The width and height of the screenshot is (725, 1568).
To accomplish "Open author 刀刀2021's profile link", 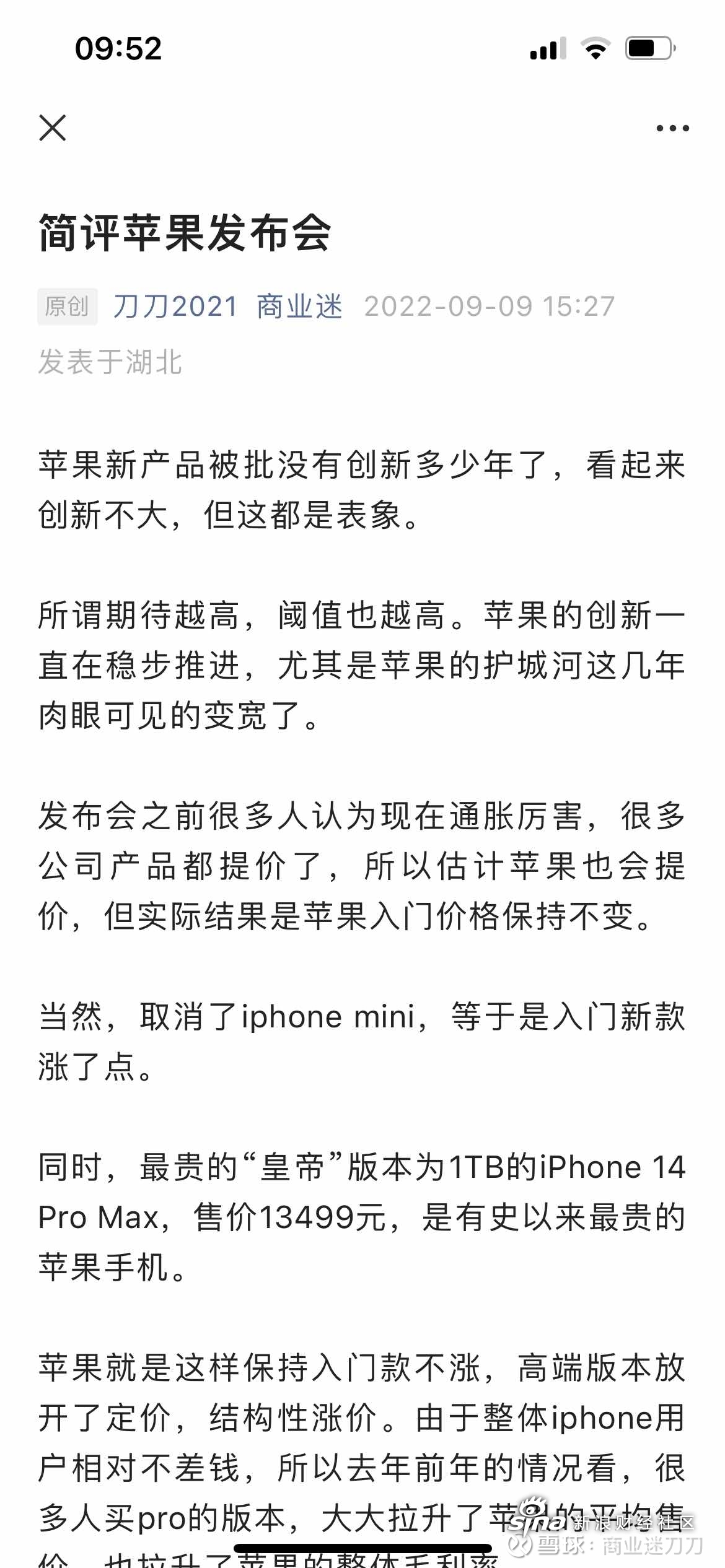I will pos(176,307).
